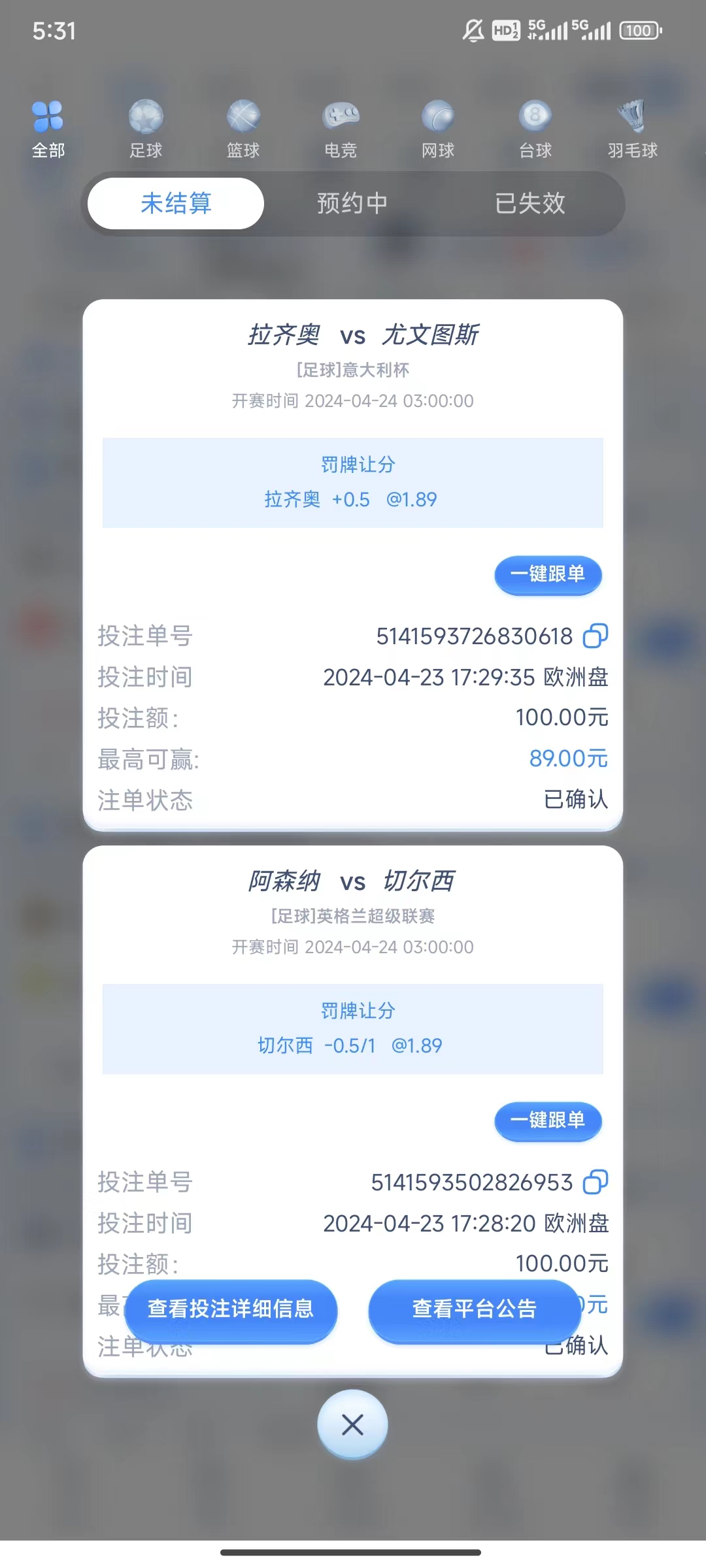706x1568 pixels.
Task: Tap 一键跟单 on 拉齐奥 vs 尤文图斯 bet
Action: coord(547,574)
